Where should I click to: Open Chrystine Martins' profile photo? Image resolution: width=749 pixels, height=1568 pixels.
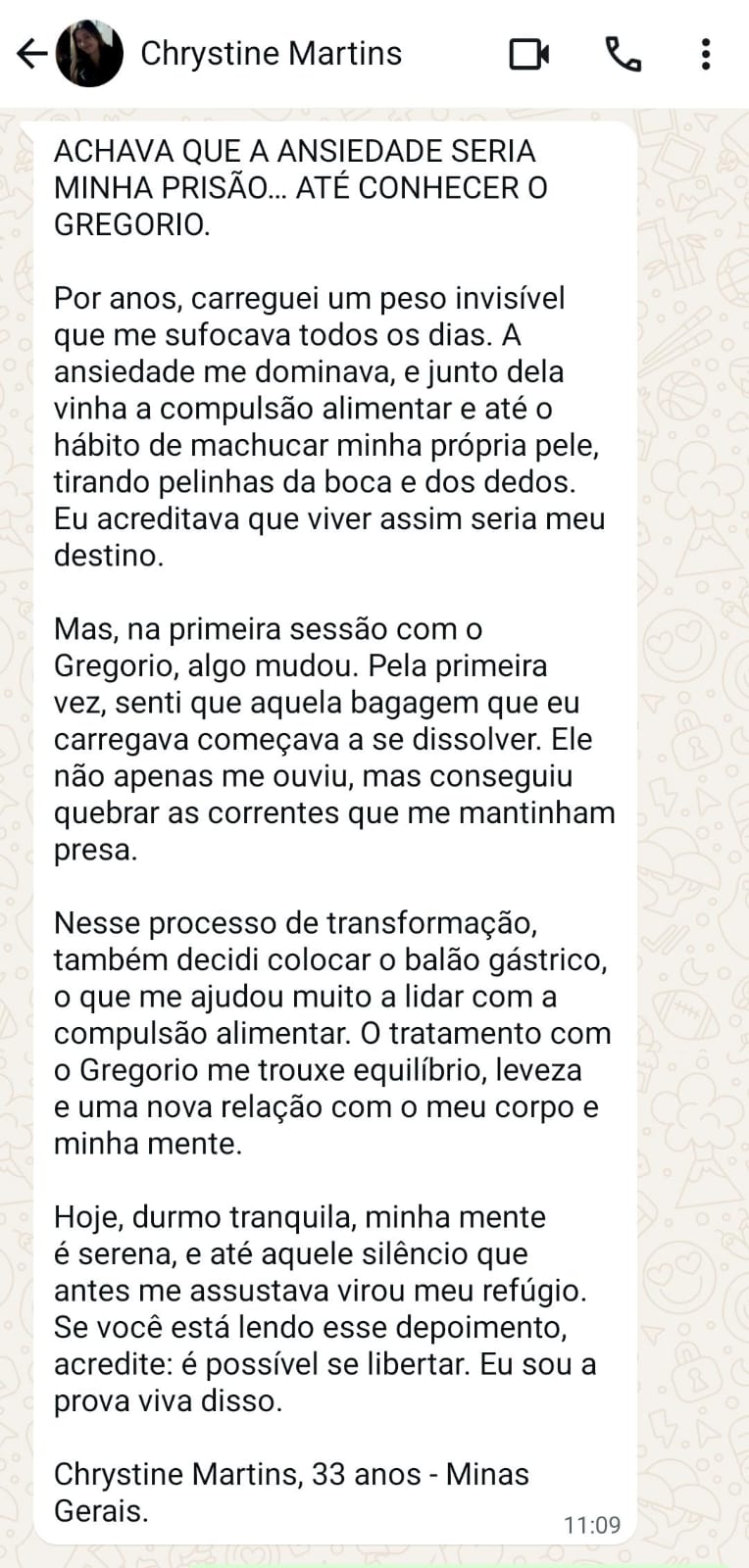click(90, 54)
